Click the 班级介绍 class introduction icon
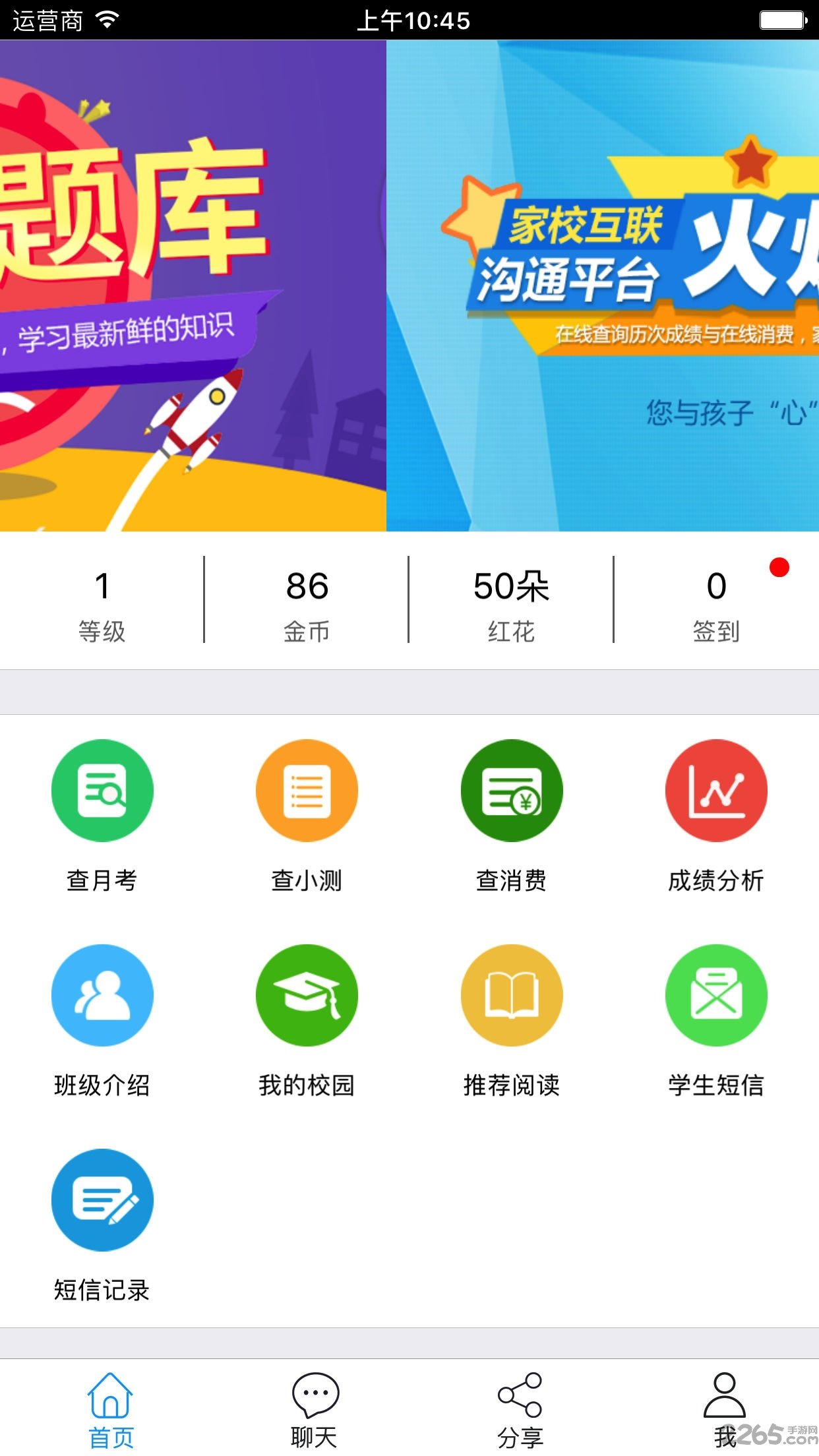This screenshot has height=1456, width=819. coord(102,996)
